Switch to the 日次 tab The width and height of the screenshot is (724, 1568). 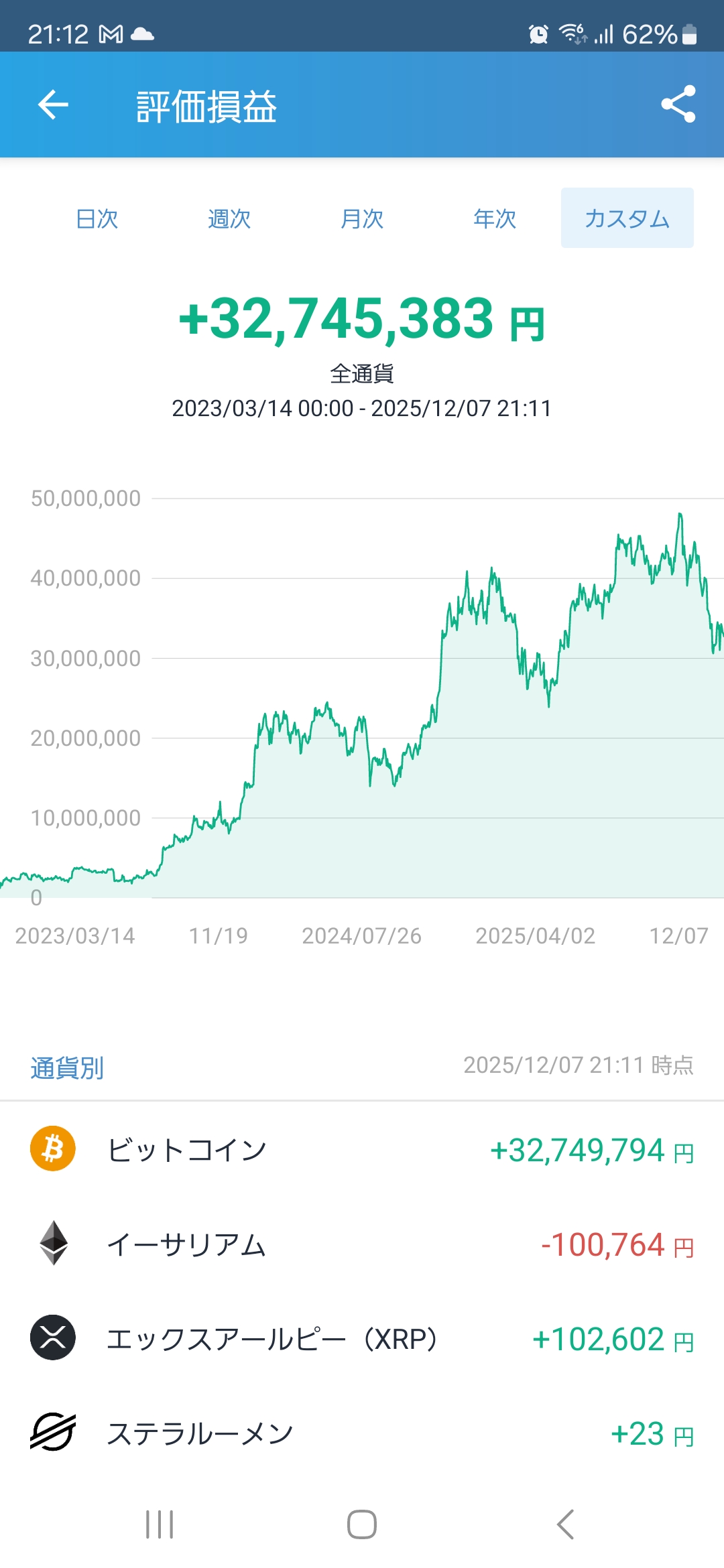coord(97,218)
